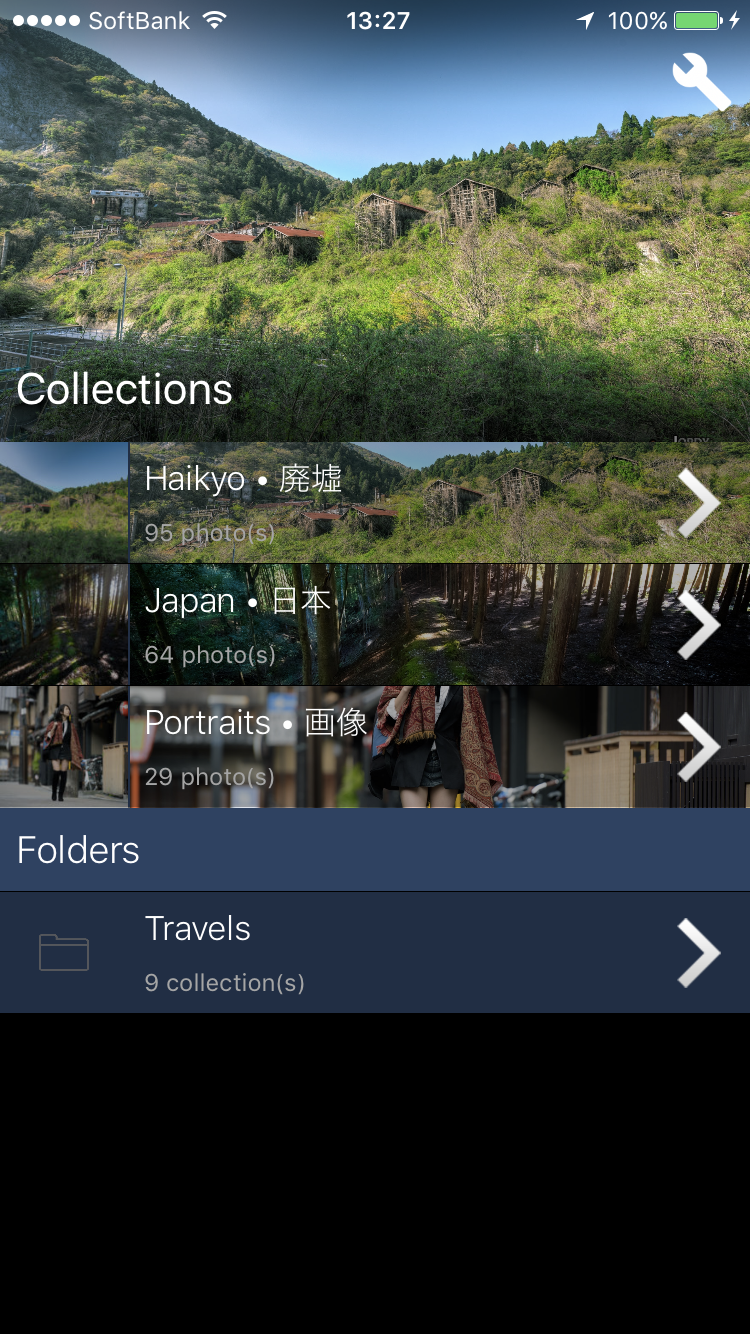Open the Travels folder
Image resolution: width=750 pixels, height=1334 pixels.
click(375, 952)
